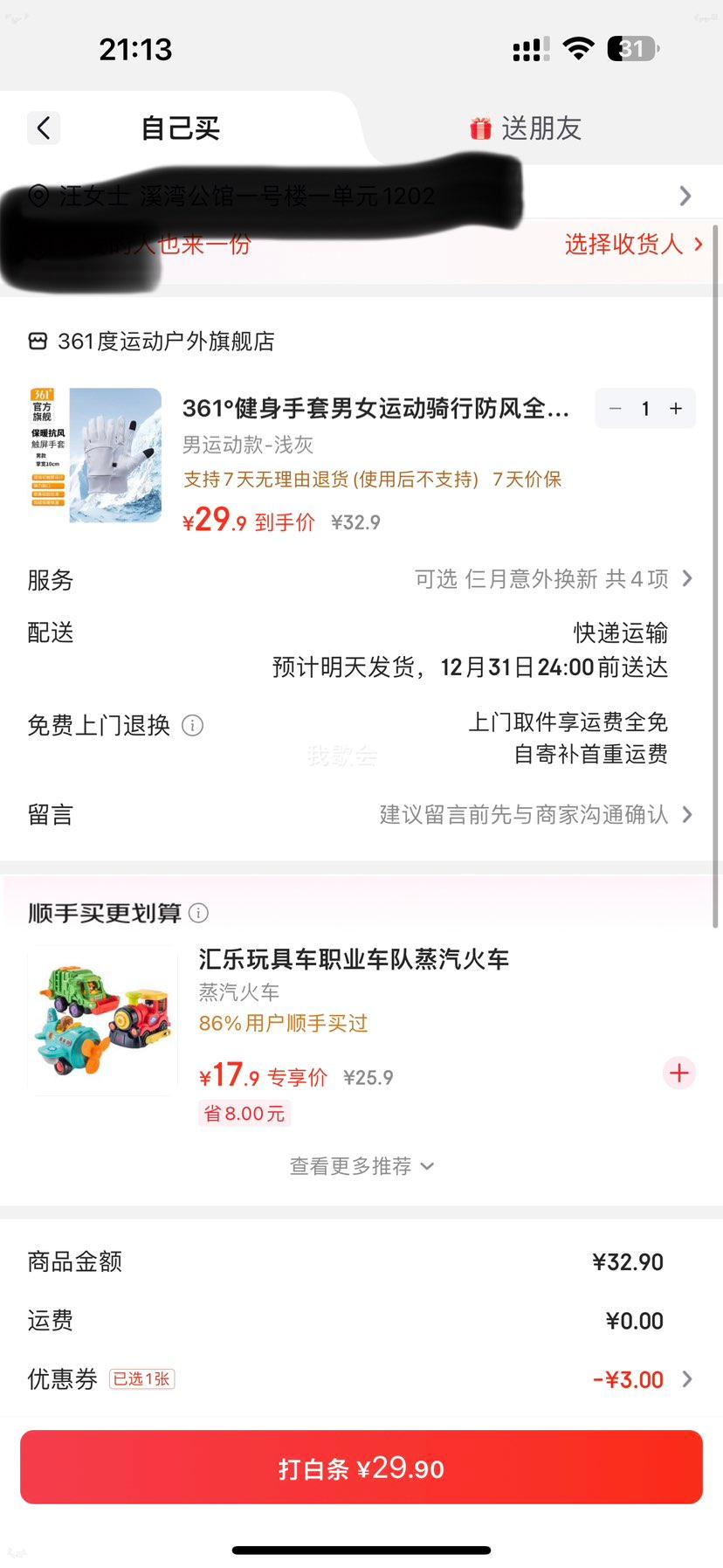Click the red plus to add the steam train toy

678,1074
